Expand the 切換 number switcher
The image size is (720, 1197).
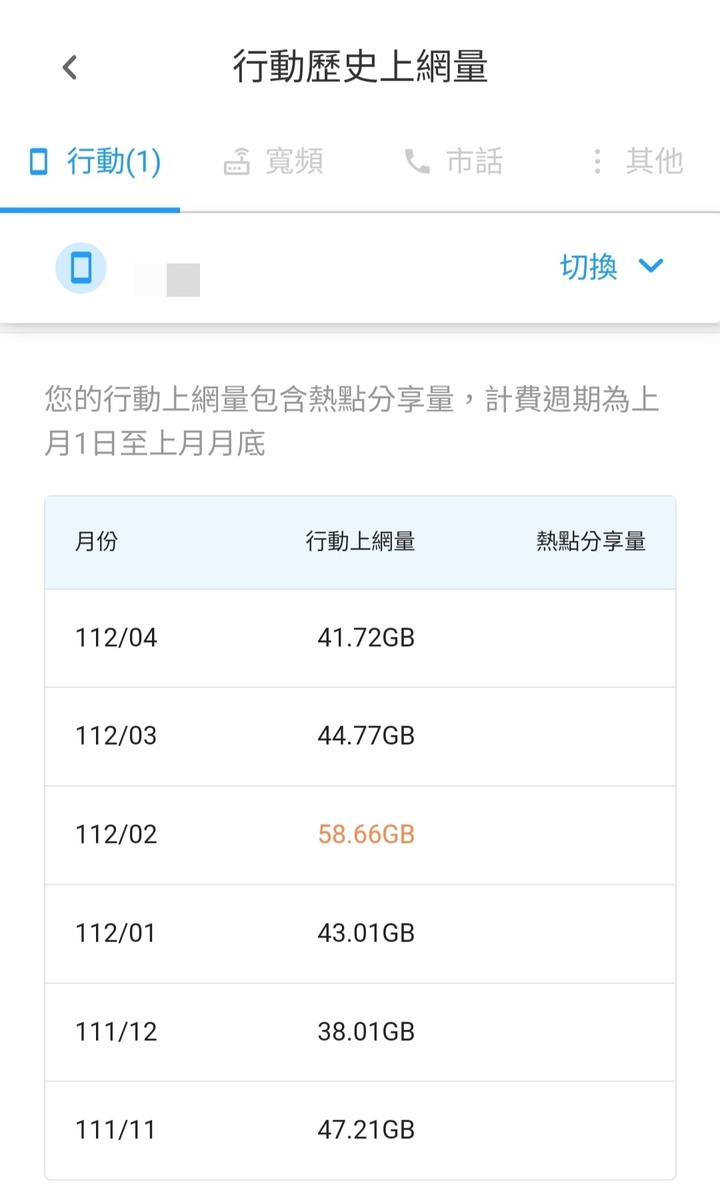tap(611, 267)
